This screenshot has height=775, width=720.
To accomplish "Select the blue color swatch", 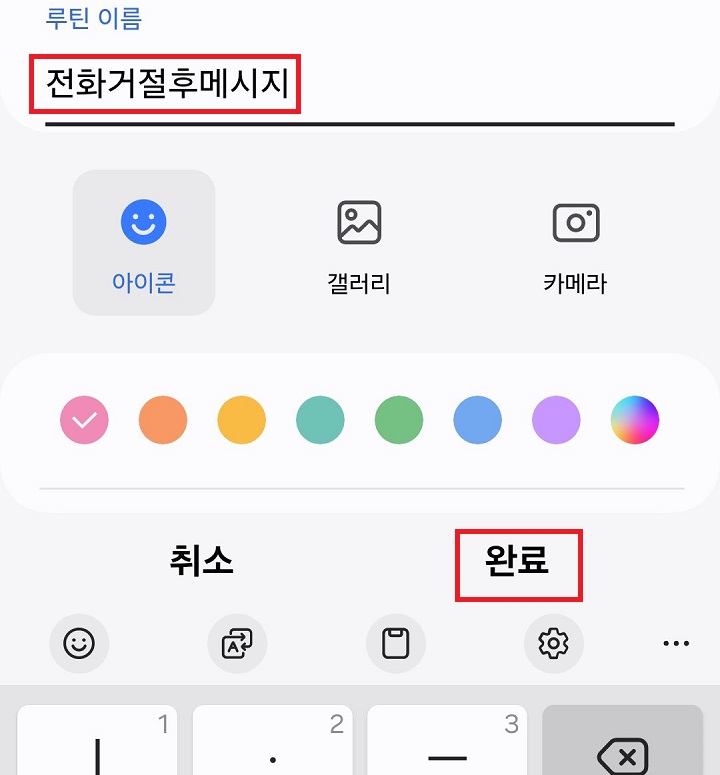I will (x=477, y=419).
